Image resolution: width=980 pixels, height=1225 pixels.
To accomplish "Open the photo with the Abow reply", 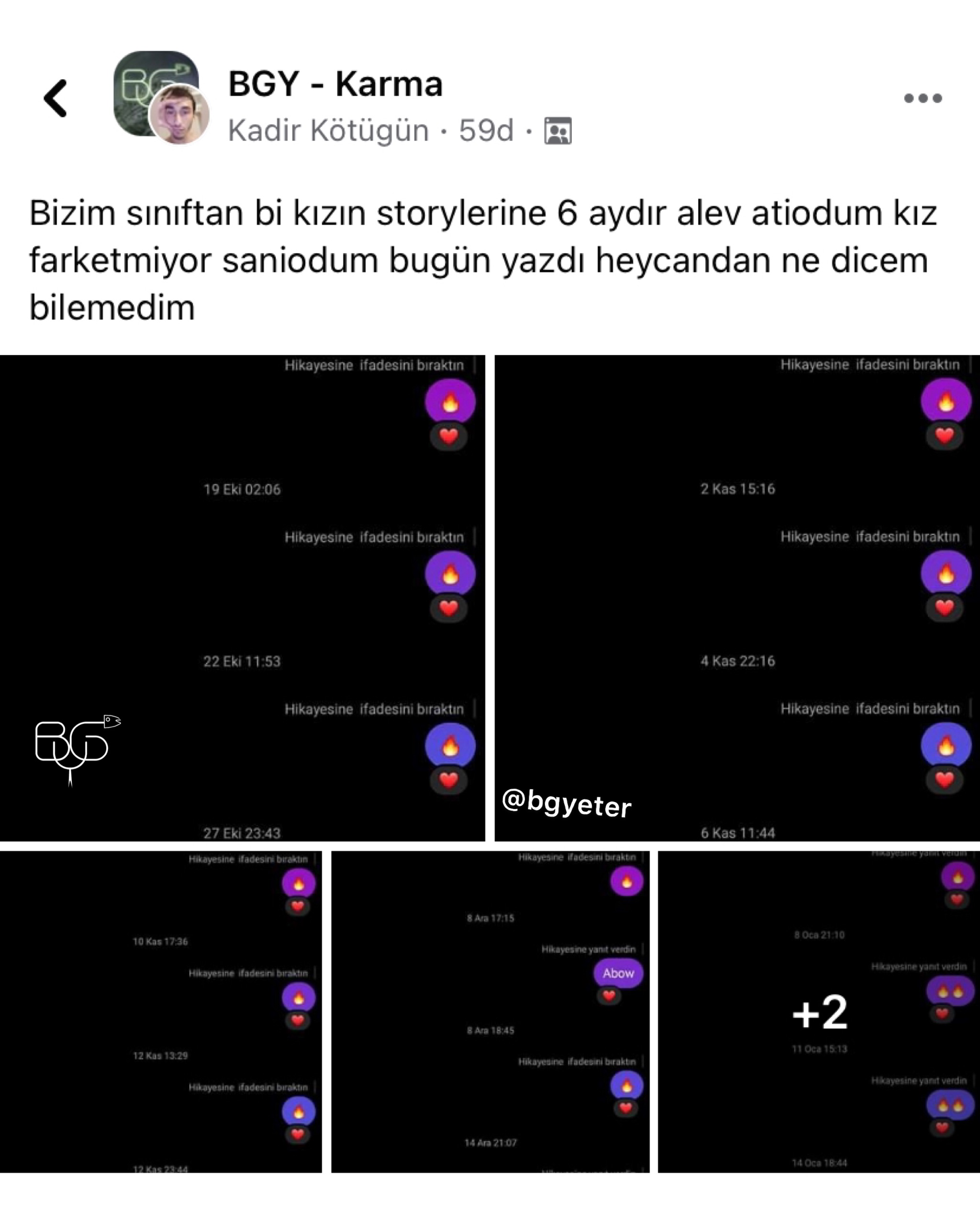I will point(490,1012).
